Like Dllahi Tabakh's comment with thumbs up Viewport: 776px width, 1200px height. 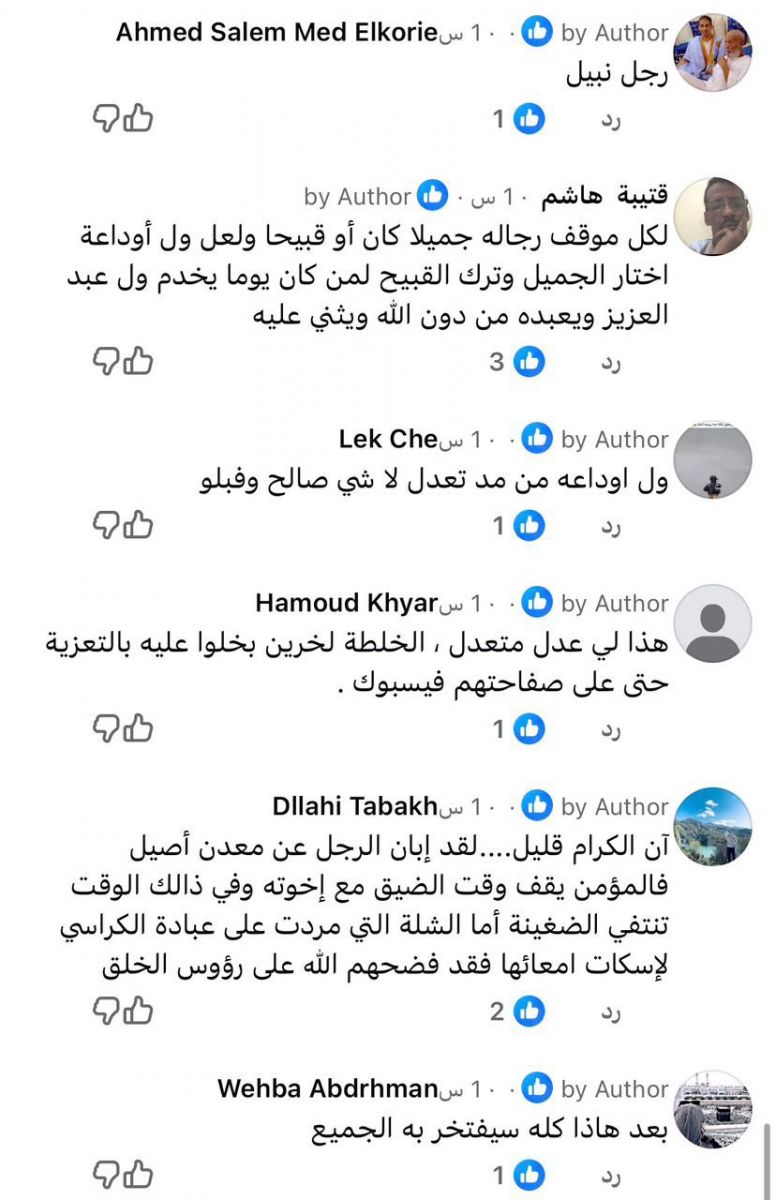[x=140, y=1011]
